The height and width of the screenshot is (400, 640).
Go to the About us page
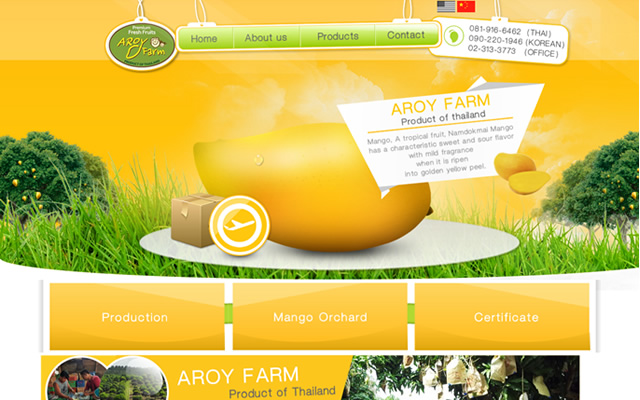pyautogui.click(x=266, y=37)
